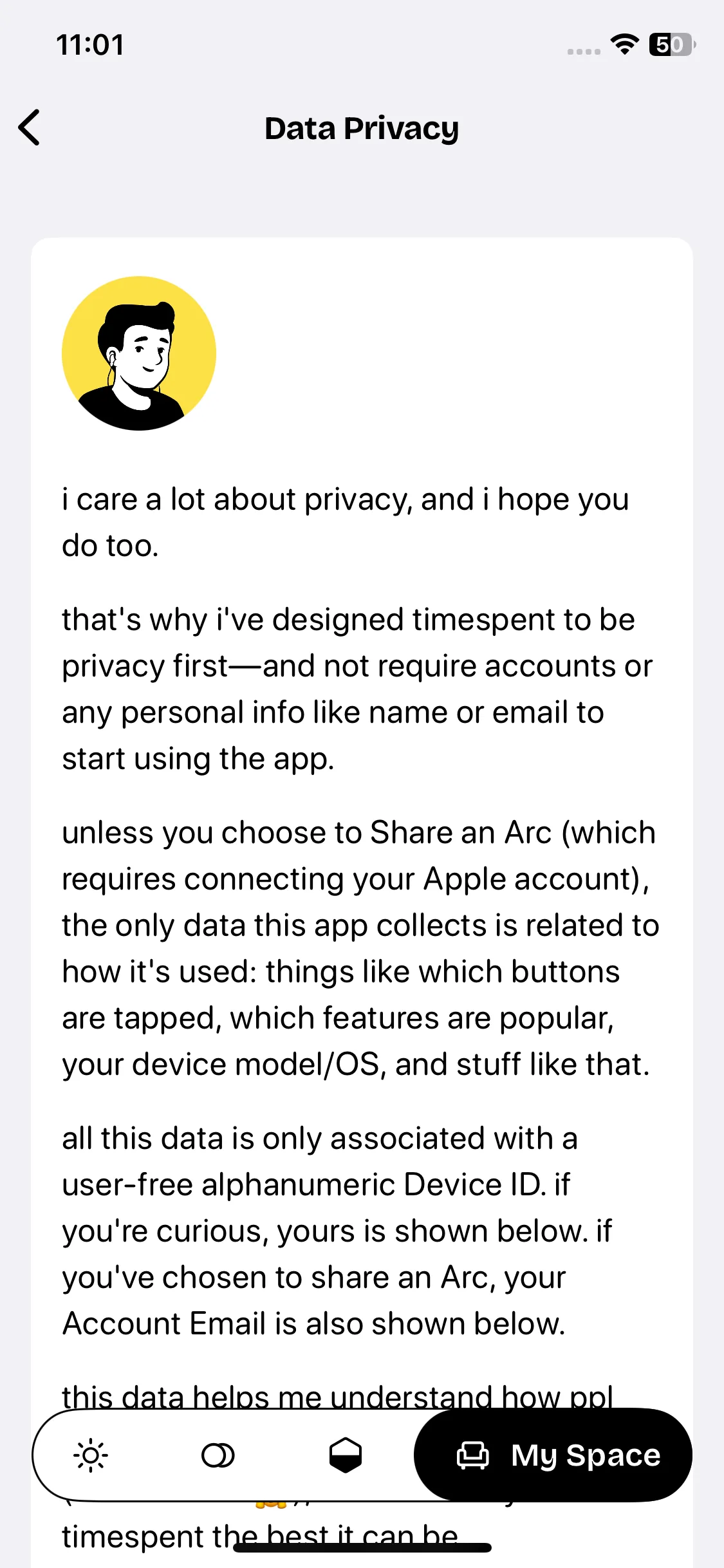The height and width of the screenshot is (1568, 724).
Task: Open the sun icon tab
Action: [x=91, y=1455]
